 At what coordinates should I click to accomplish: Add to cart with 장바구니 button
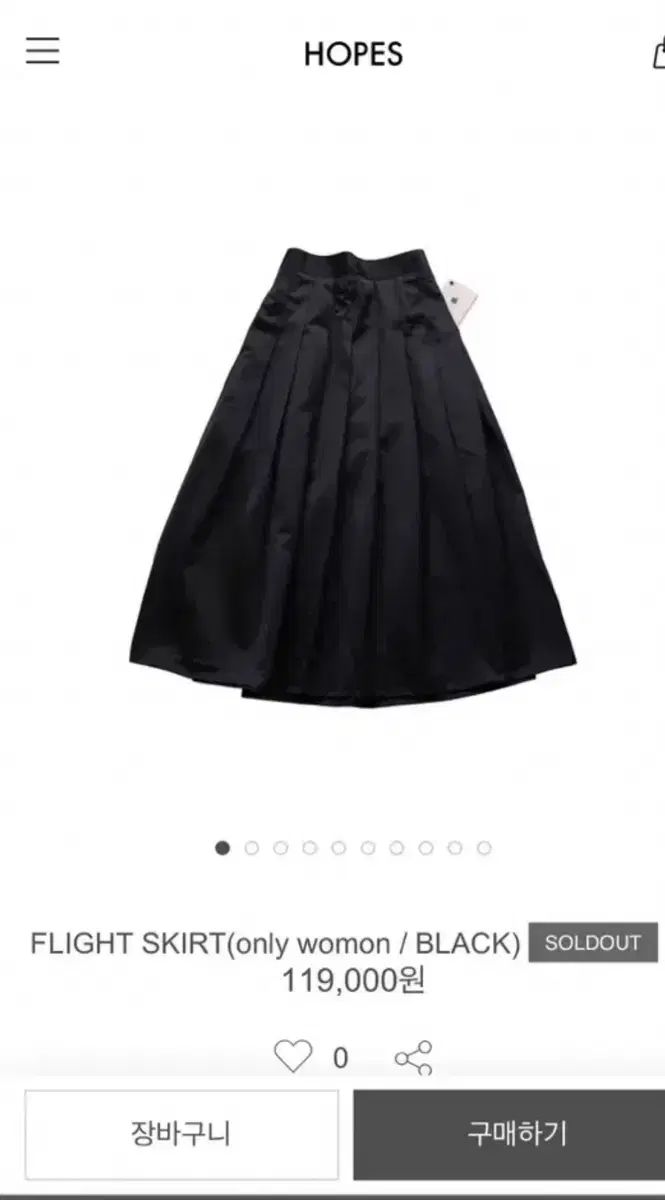pyautogui.click(x=181, y=1134)
